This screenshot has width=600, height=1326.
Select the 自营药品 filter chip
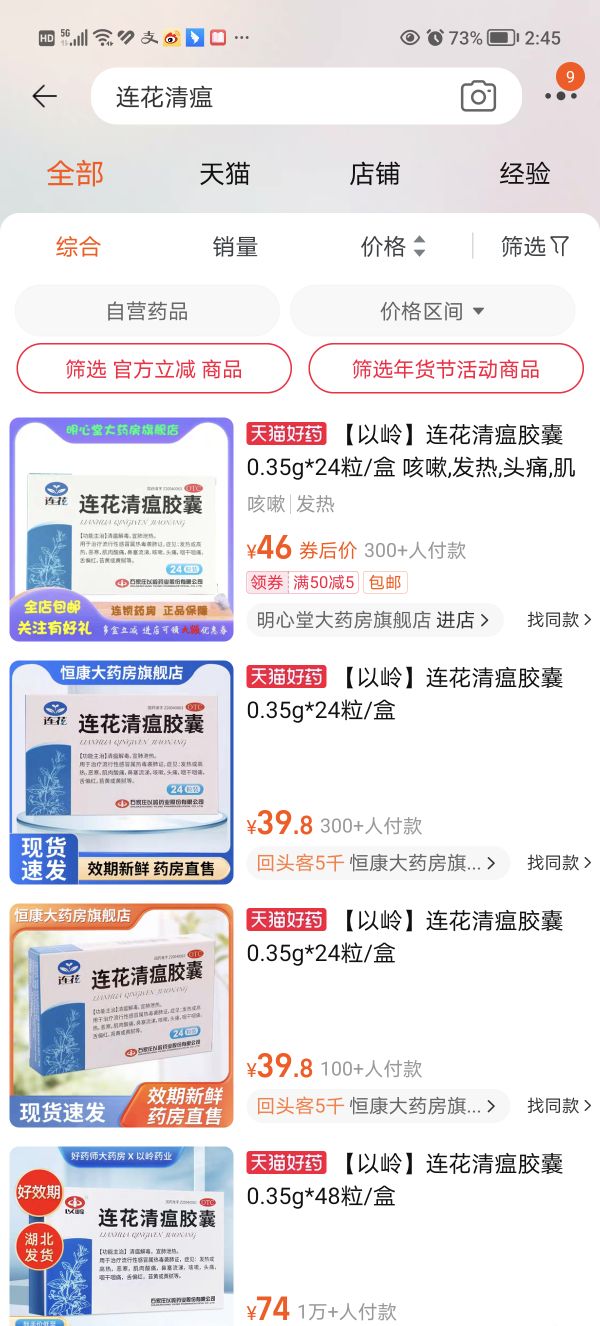tap(147, 311)
